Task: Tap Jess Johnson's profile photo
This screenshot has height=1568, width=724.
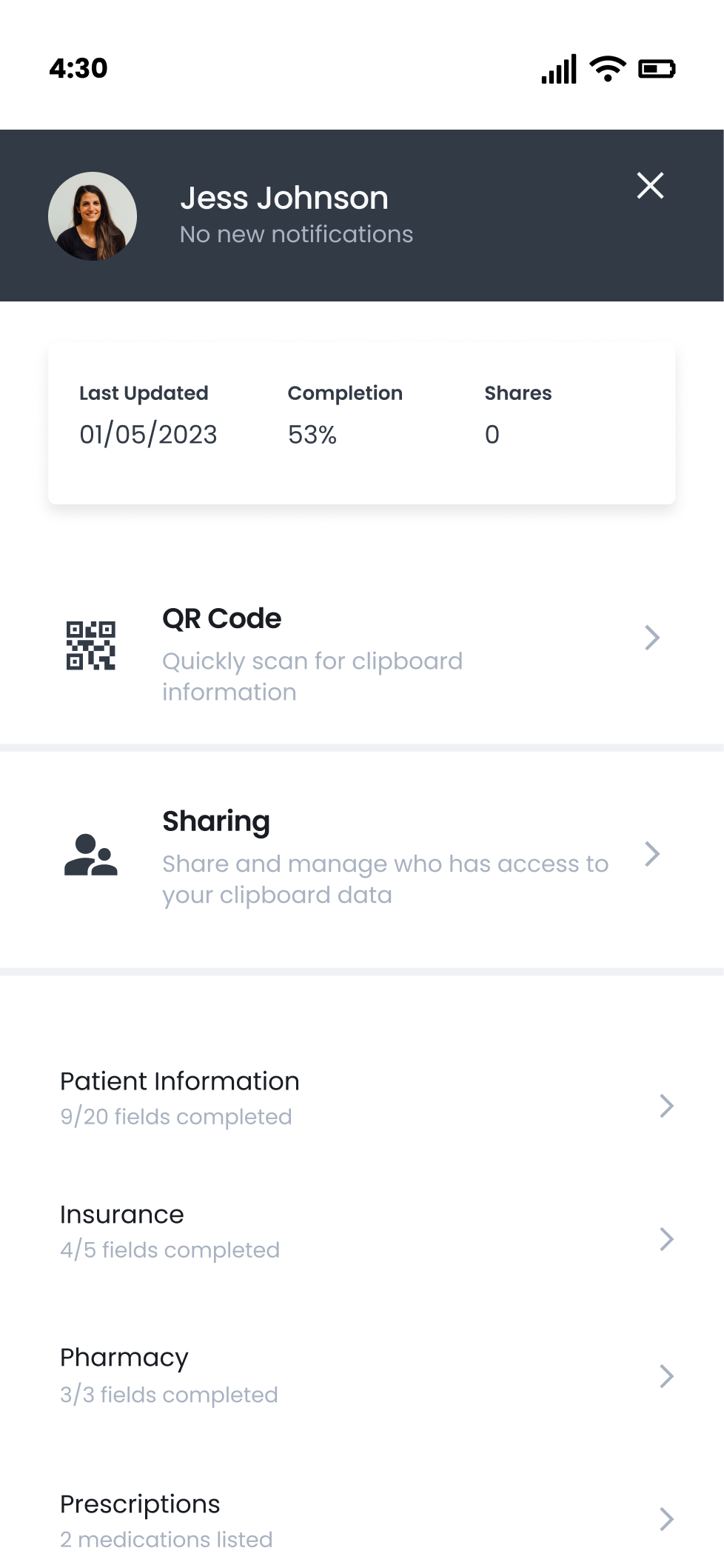Action: pyautogui.click(x=93, y=216)
